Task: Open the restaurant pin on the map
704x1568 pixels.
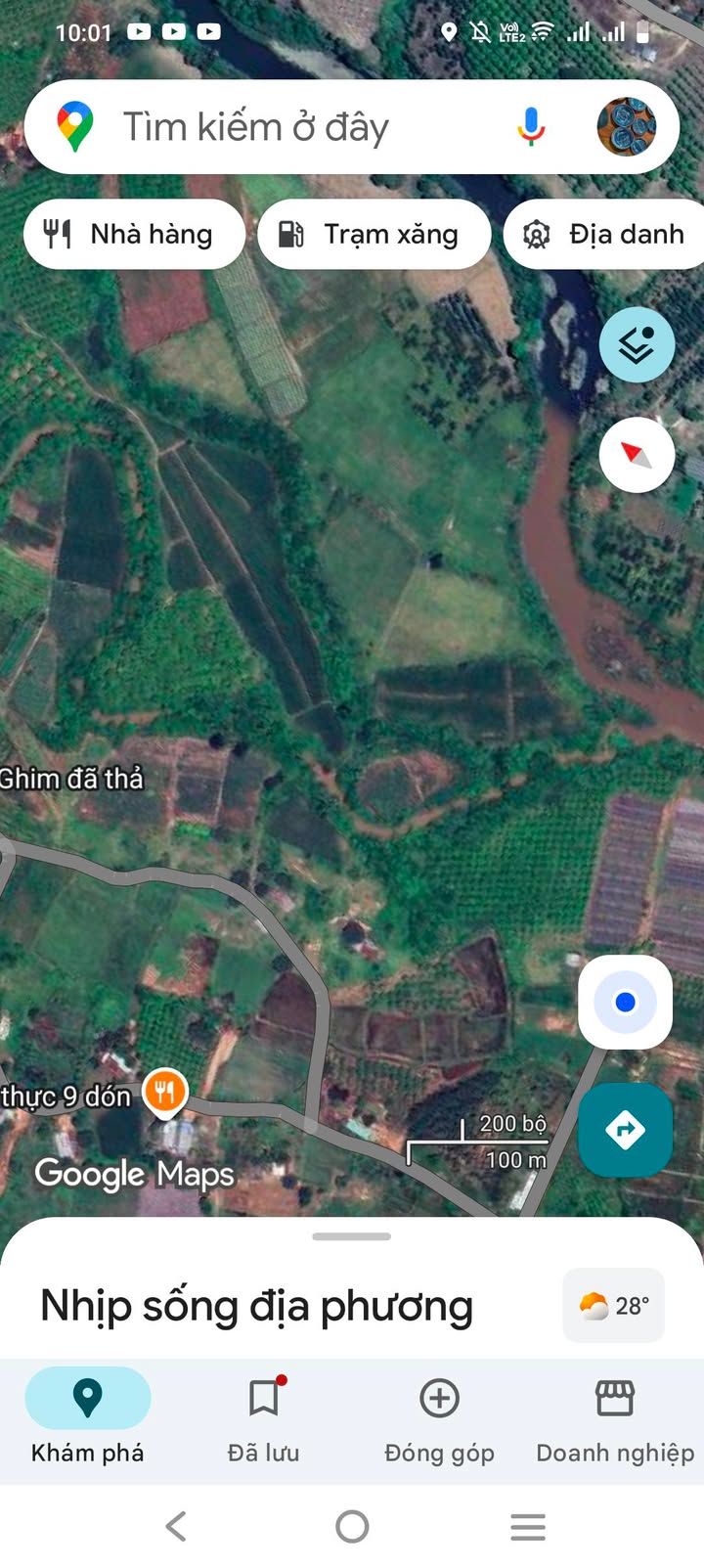Action: pos(165,1092)
